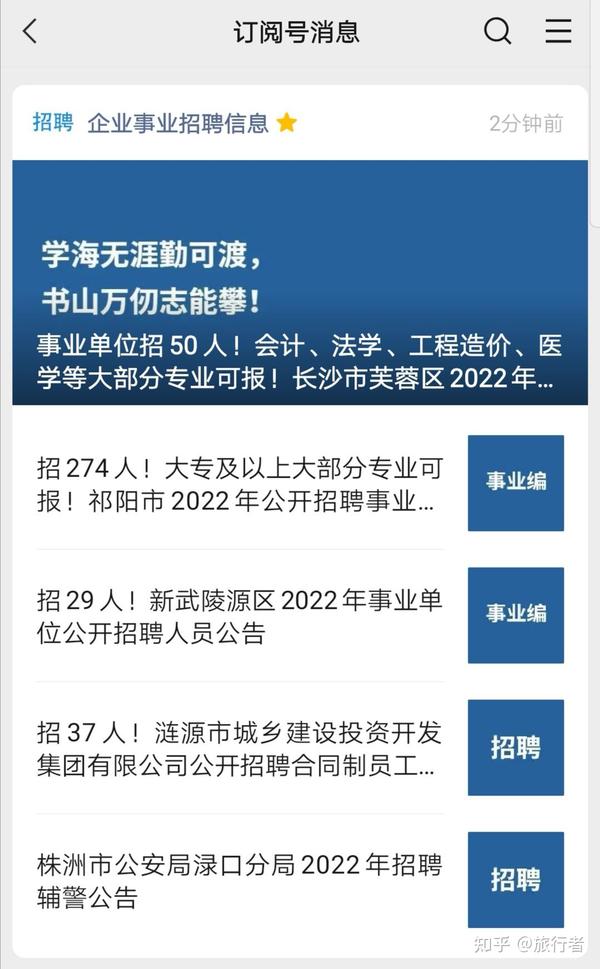The width and height of the screenshot is (600, 969).
Task: Open the article recruiting 50 人 in 长沙市芙蓉区
Action: point(300,282)
